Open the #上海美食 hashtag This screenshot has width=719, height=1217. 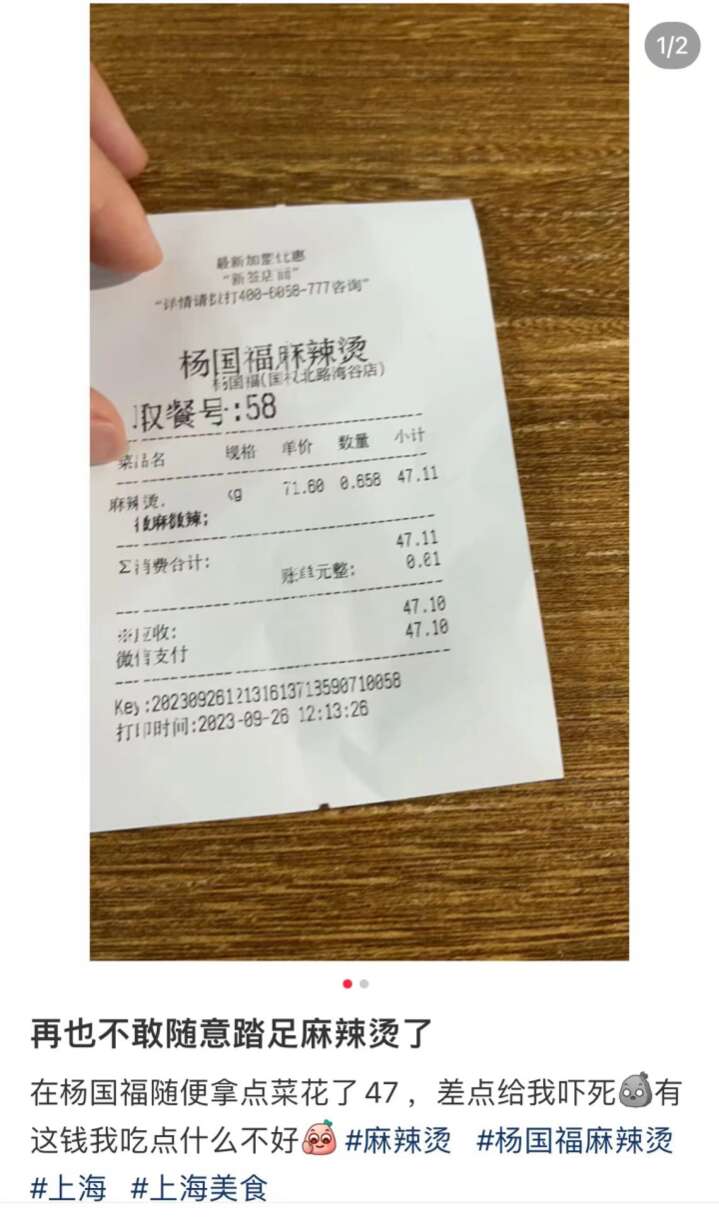coord(200,1188)
